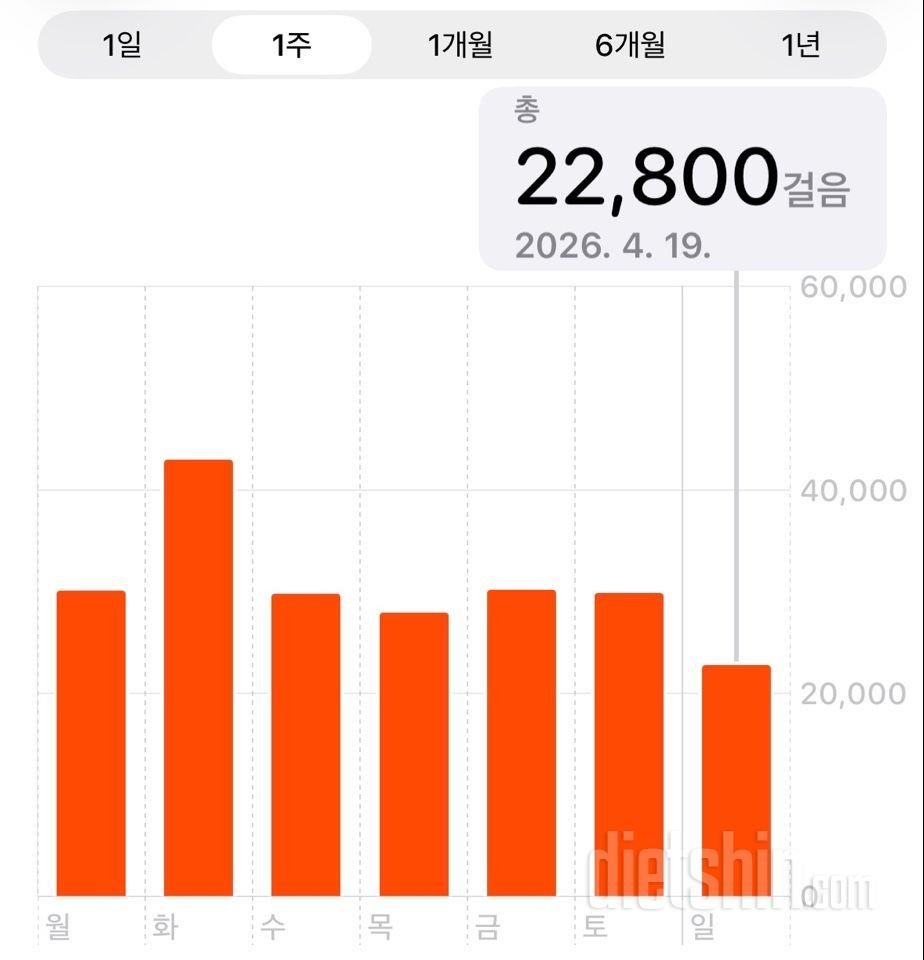
Task: Open the 1개월 monthly view tab
Action: [x=460, y=44]
